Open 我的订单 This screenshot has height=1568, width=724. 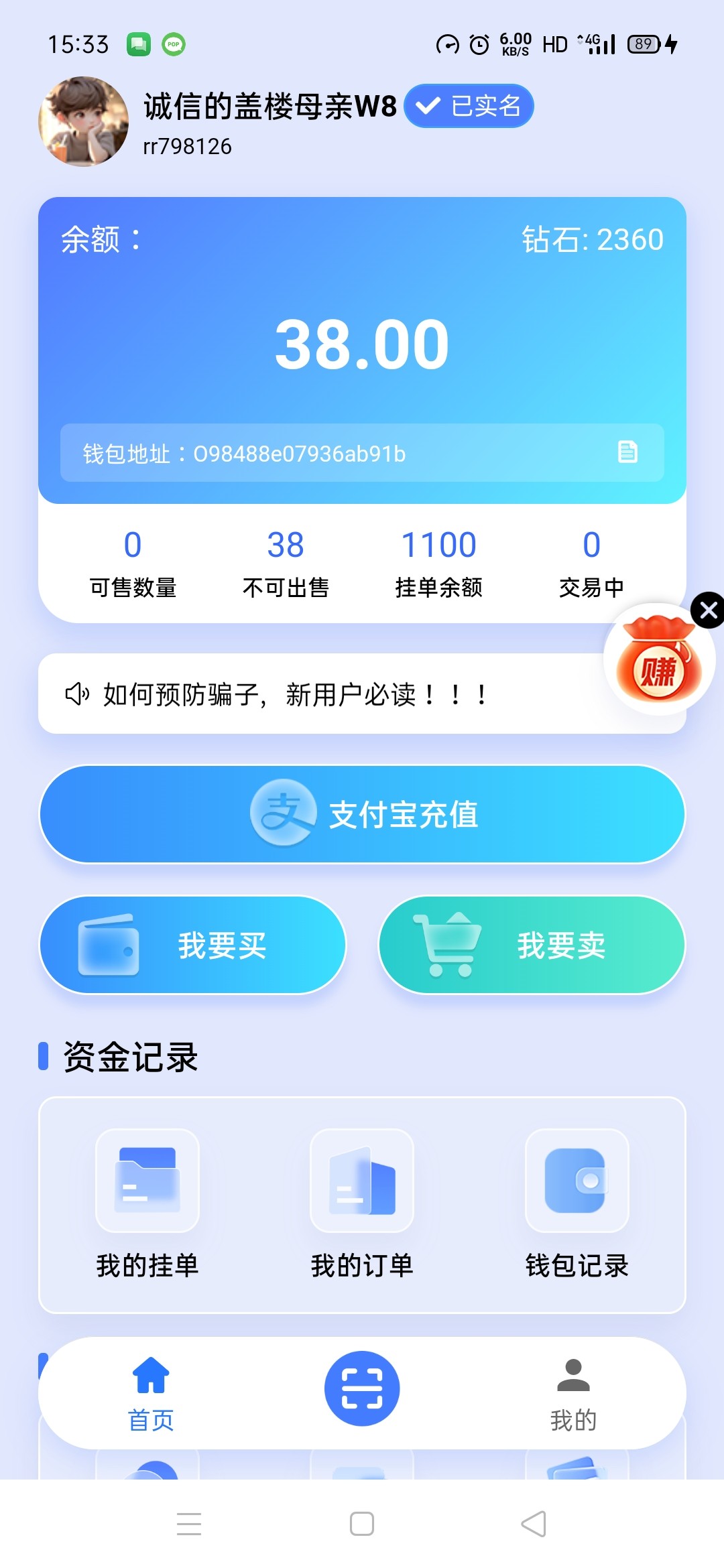tap(362, 1203)
